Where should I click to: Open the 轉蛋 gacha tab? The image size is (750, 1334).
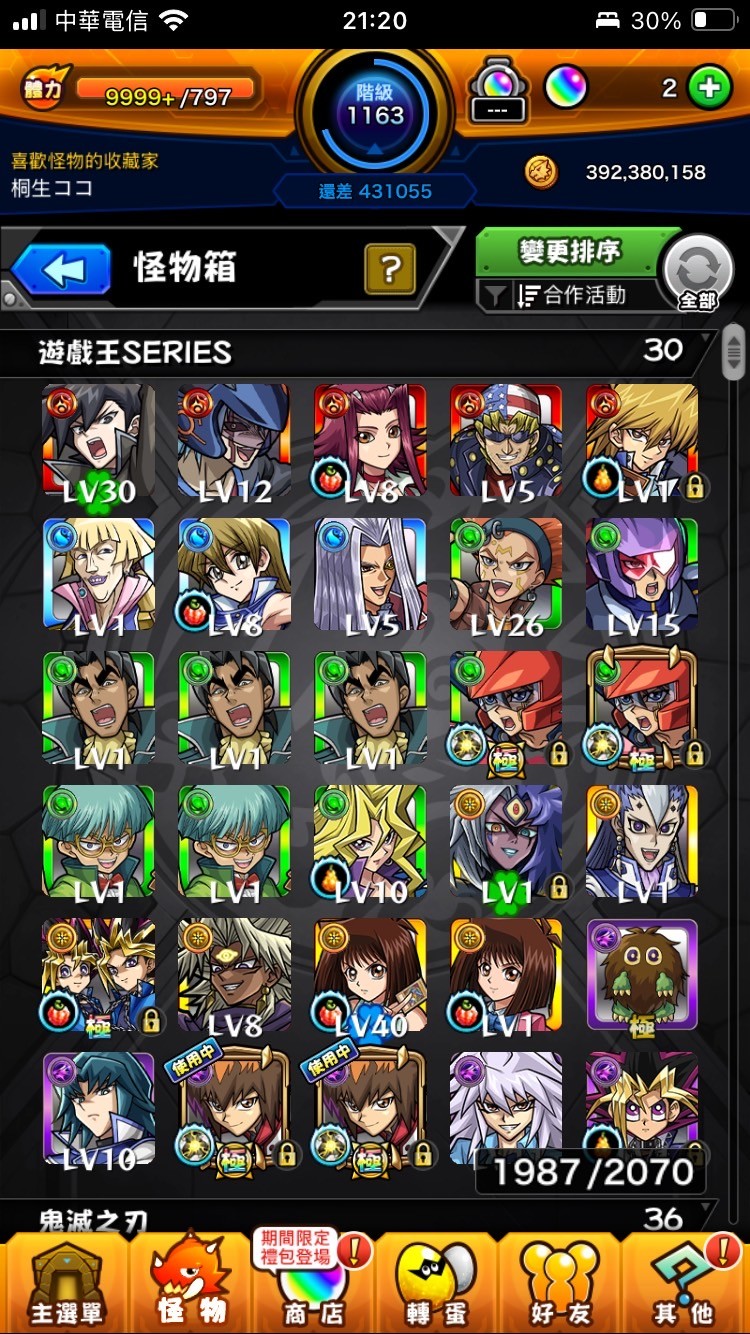(x=436, y=1282)
